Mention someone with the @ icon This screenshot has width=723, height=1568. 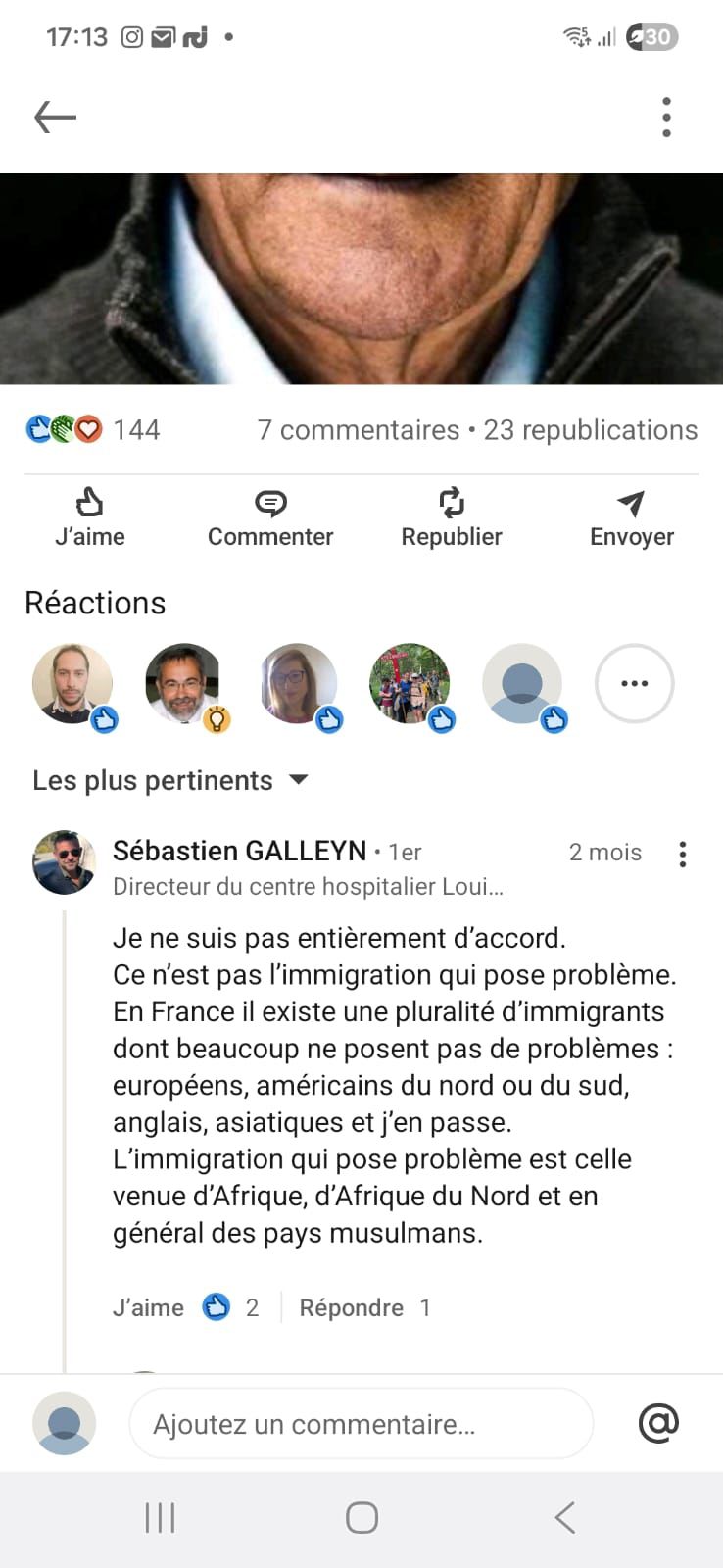point(658,1423)
